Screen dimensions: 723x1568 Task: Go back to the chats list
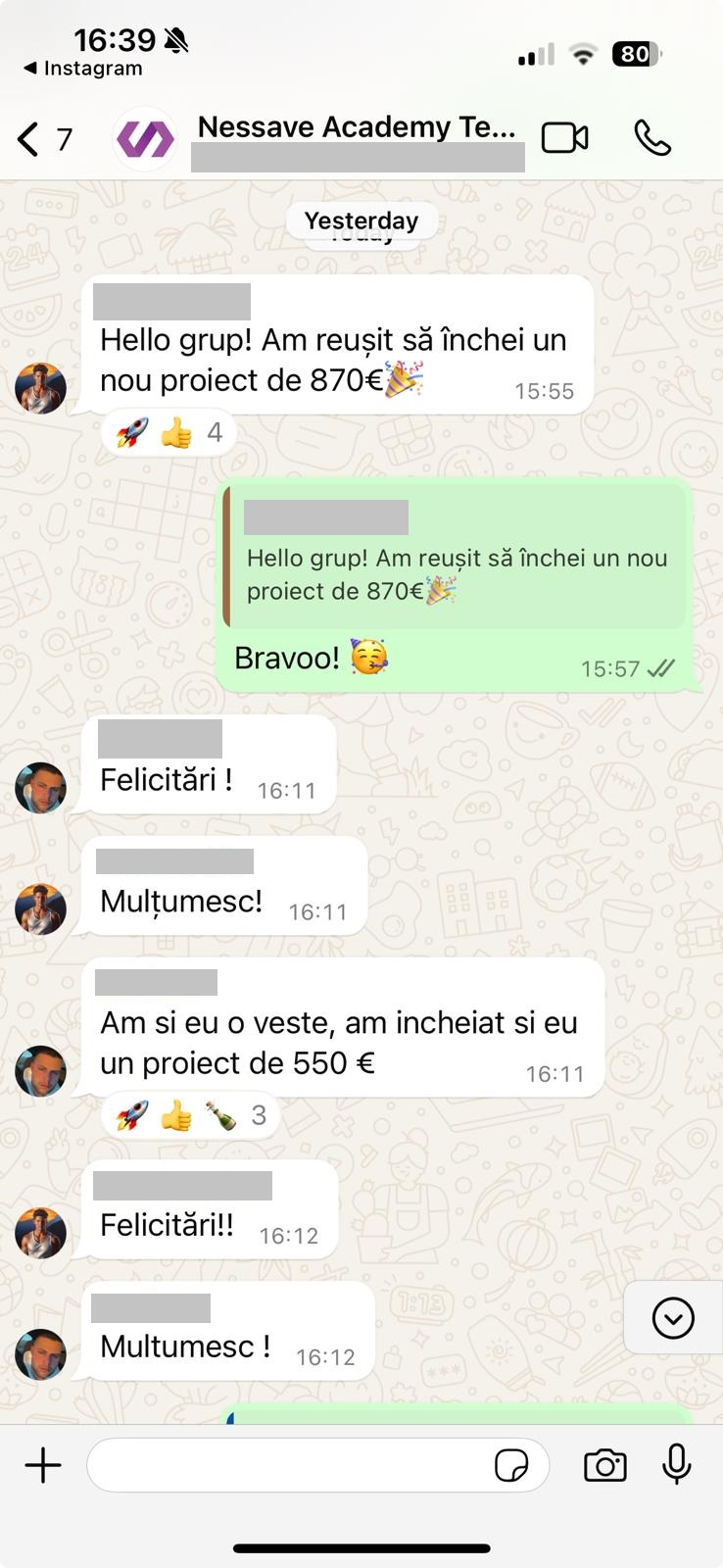44,140
